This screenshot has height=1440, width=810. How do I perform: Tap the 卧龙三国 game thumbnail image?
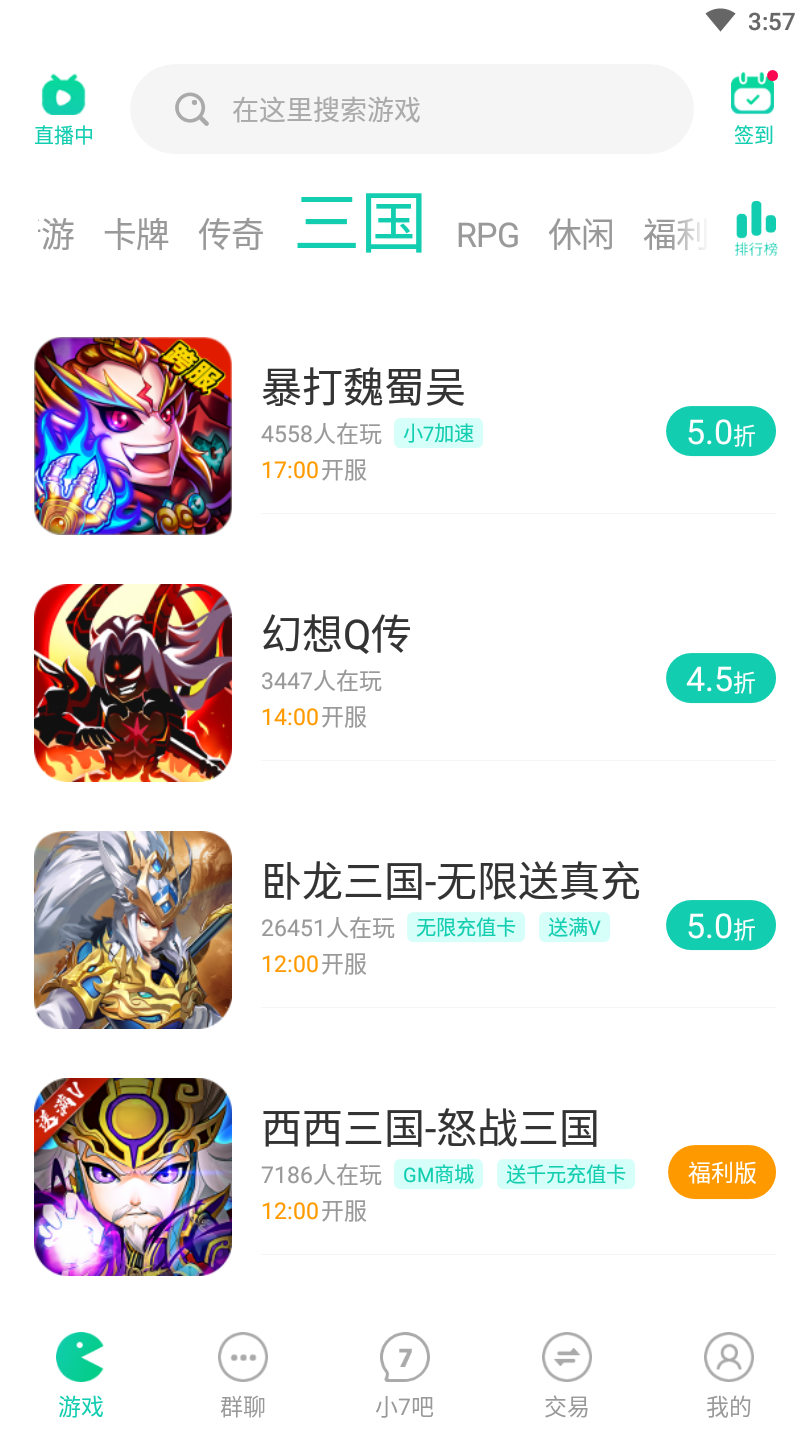133,929
